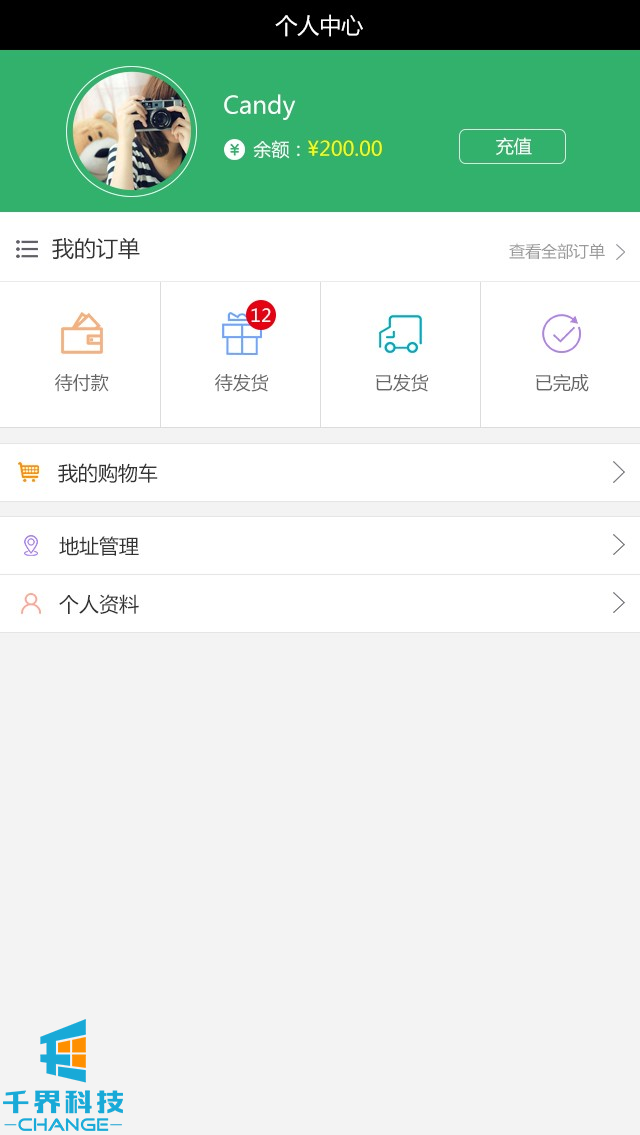View all orders via 查看全部订单
This screenshot has width=640, height=1135.
pyautogui.click(x=566, y=252)
